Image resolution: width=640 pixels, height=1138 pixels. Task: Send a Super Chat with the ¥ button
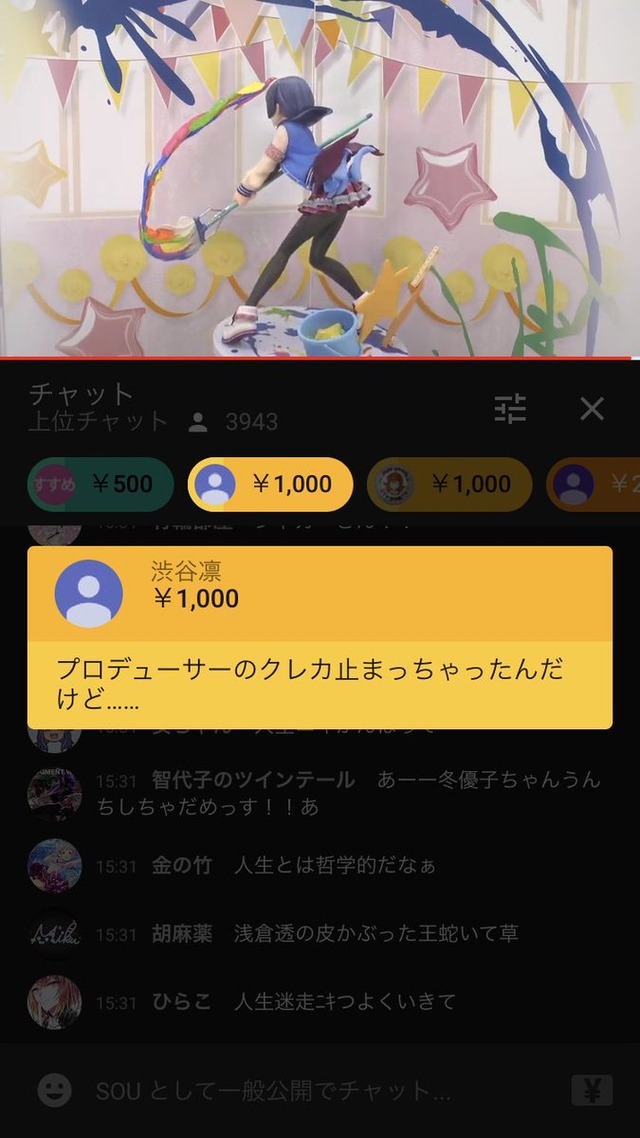[x=592, y=1091]
